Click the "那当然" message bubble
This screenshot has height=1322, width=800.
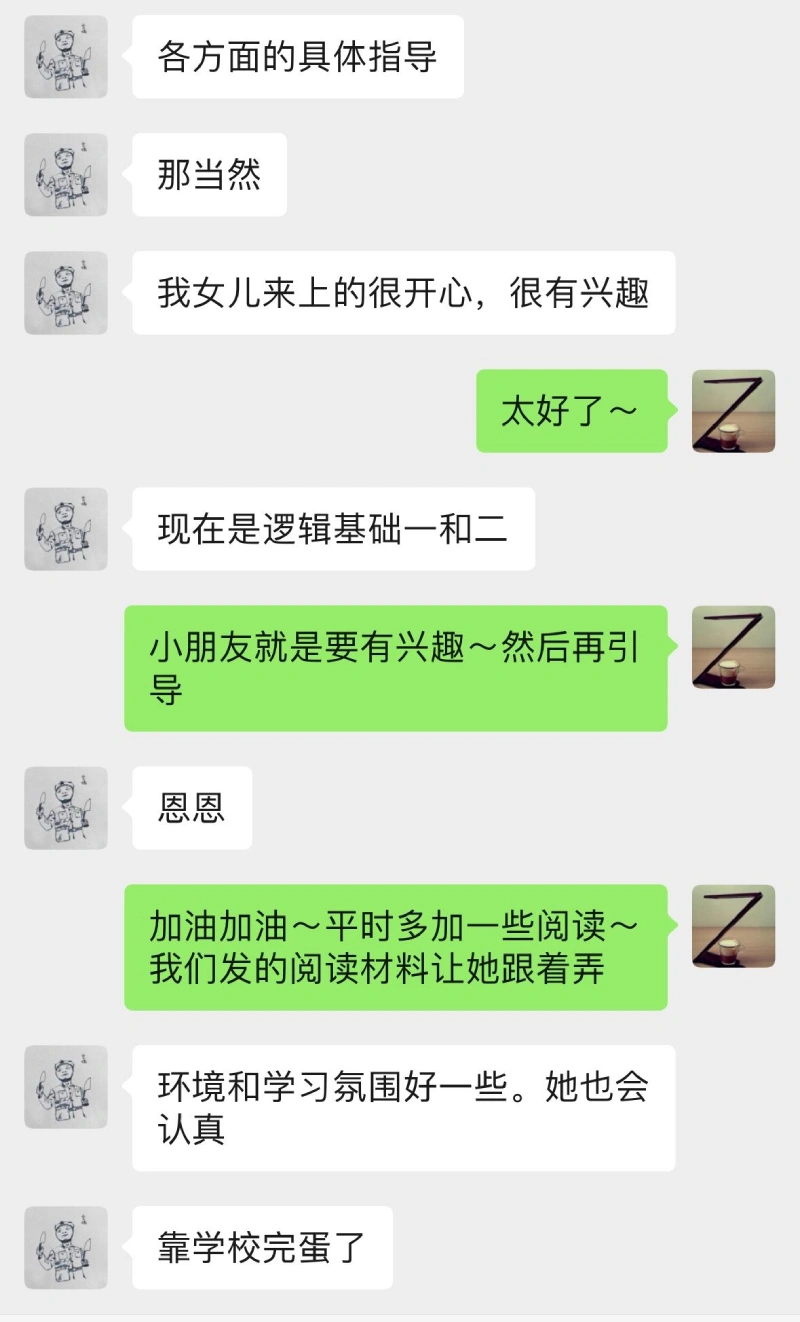(208, 175)
